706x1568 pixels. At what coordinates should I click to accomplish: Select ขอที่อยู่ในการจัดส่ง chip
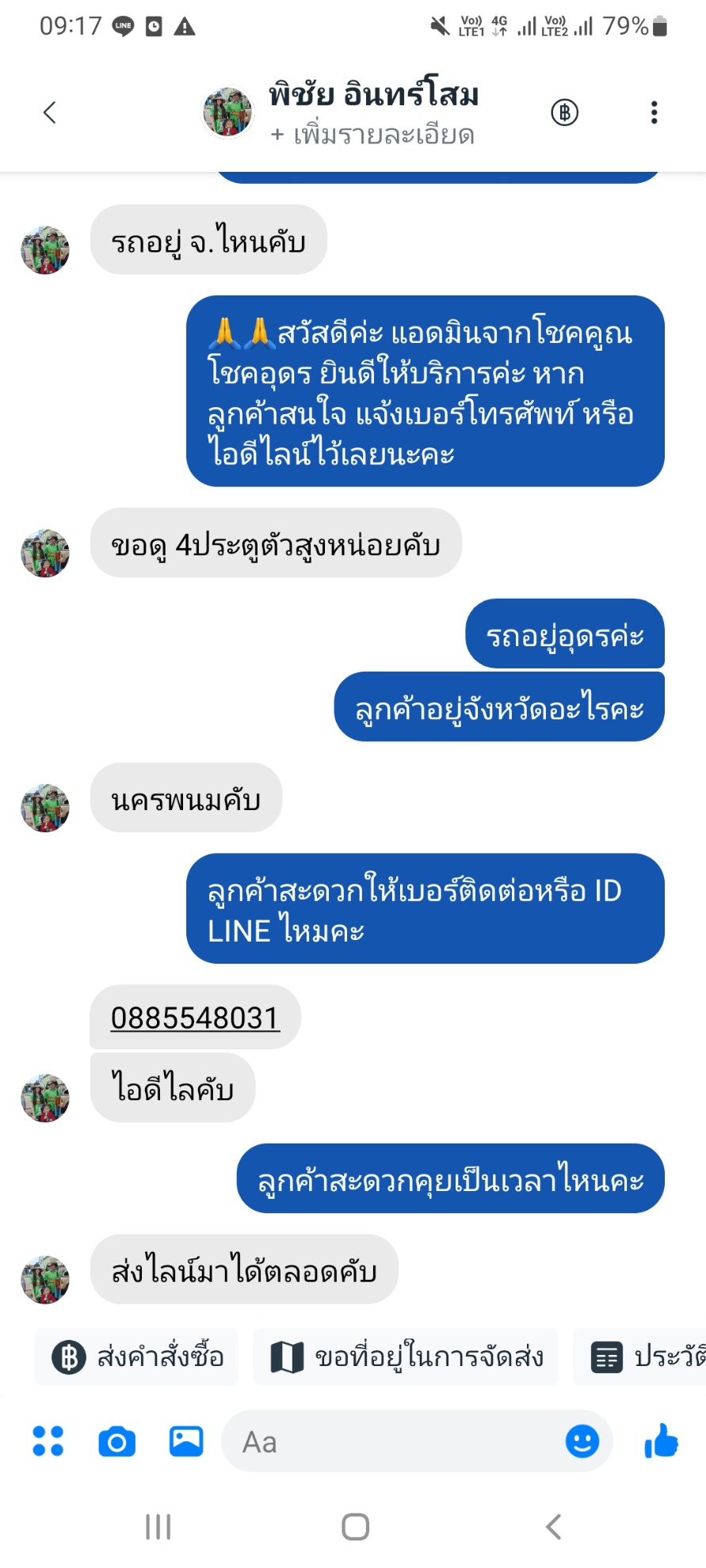pyautogui.click(x=406, y=1357)
